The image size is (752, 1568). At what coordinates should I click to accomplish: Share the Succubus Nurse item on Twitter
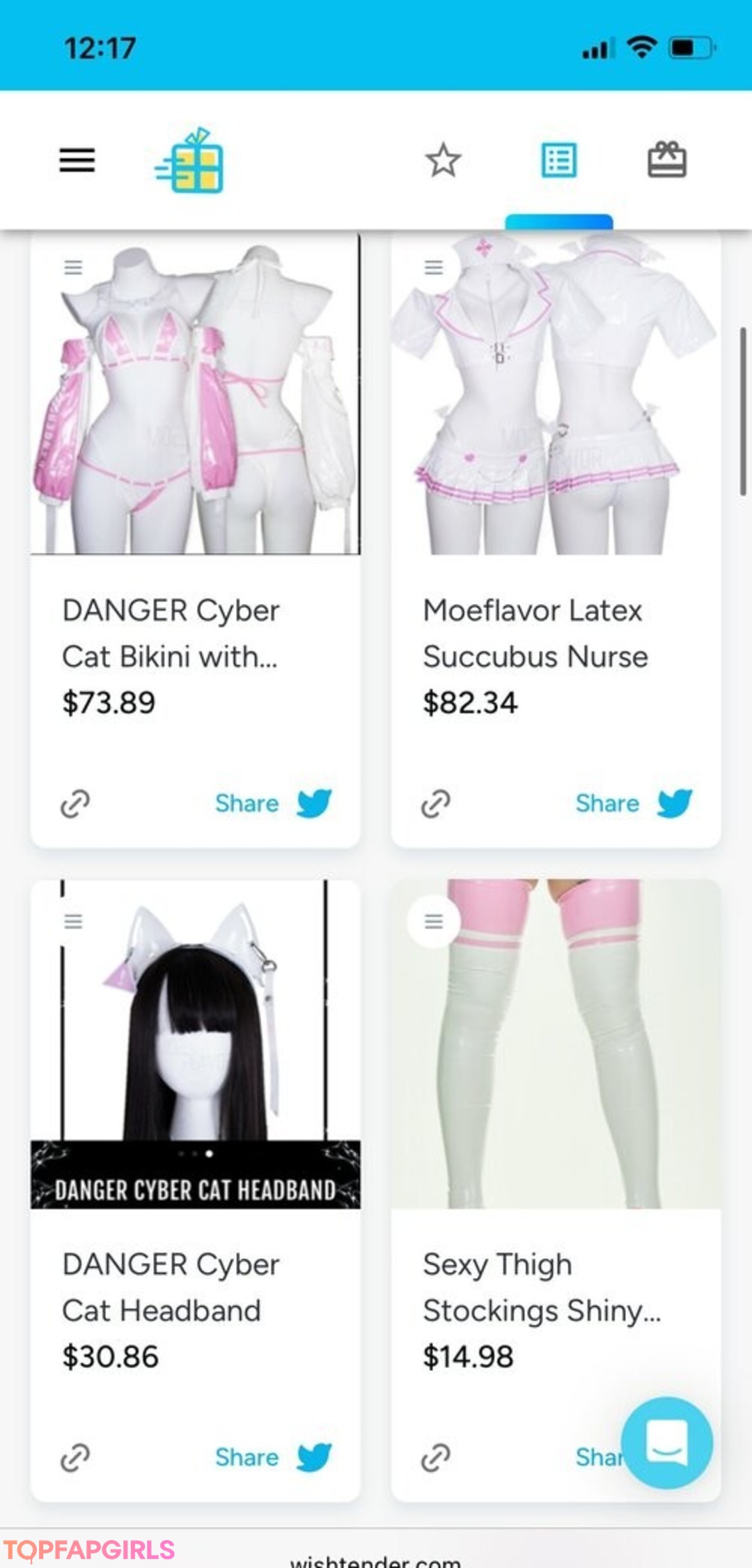point(634,803)
